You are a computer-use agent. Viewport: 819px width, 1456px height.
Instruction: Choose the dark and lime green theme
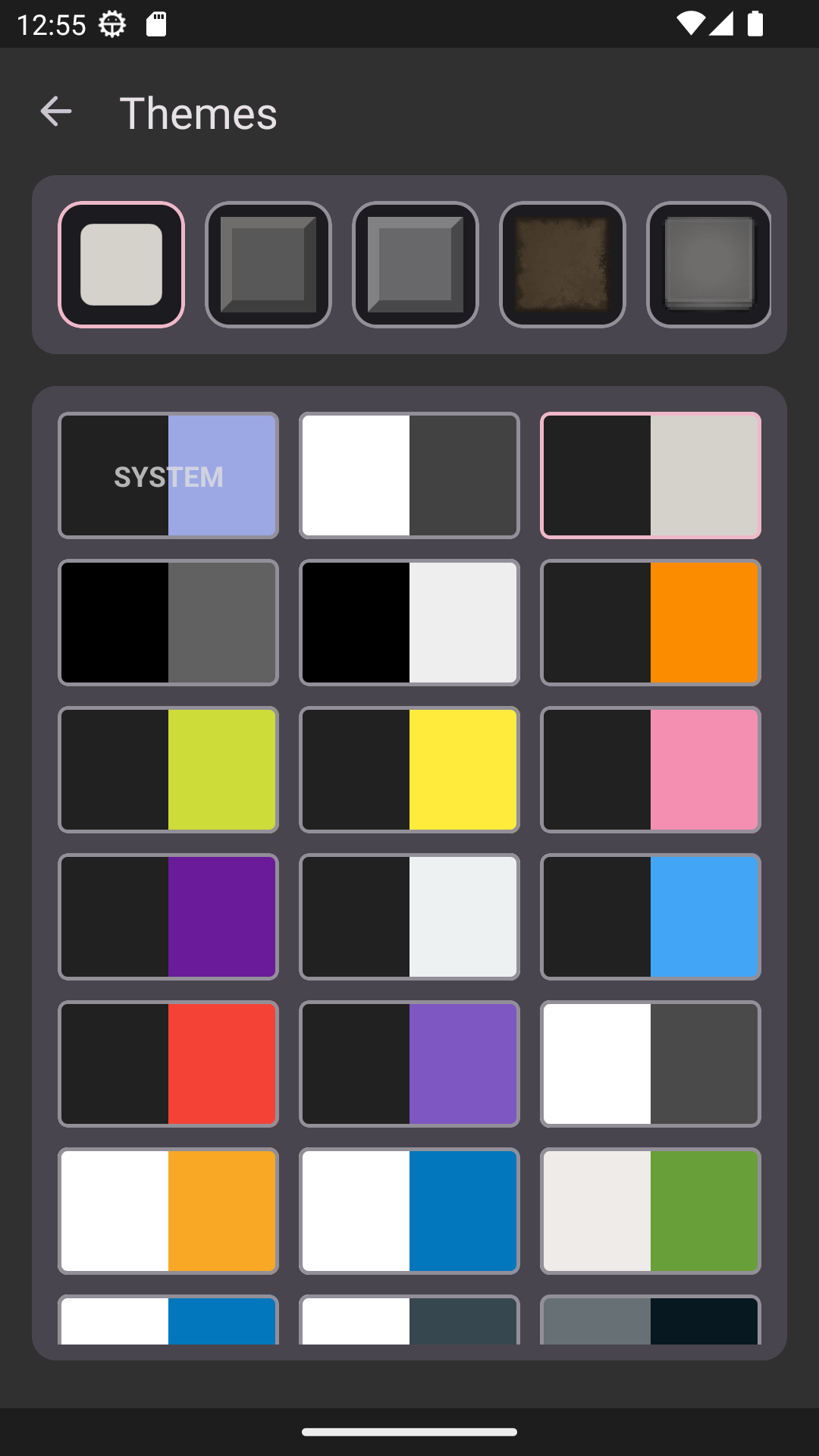click(168, 770)
